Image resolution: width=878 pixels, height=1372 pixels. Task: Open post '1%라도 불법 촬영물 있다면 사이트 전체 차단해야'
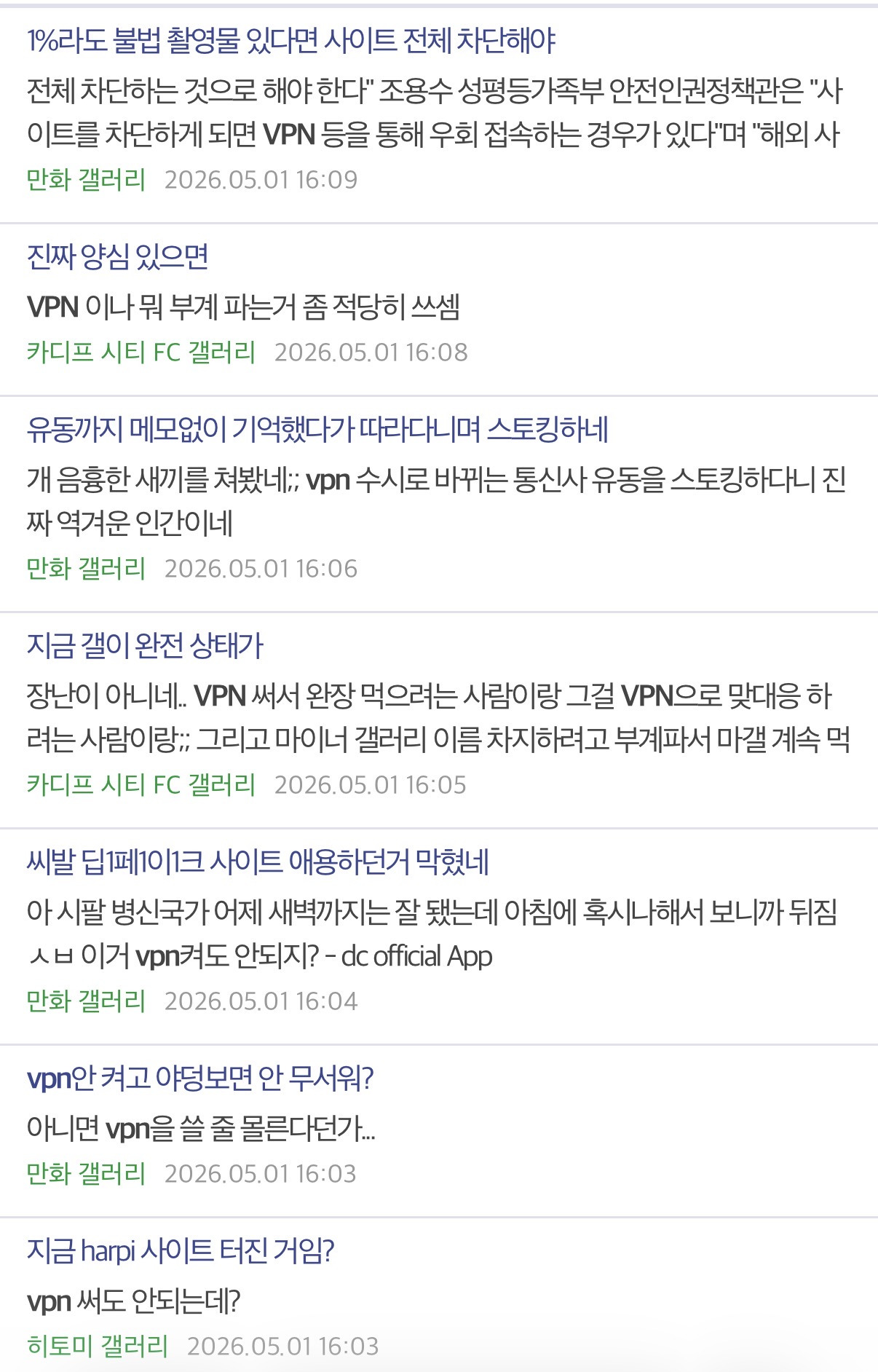[291, 41]
